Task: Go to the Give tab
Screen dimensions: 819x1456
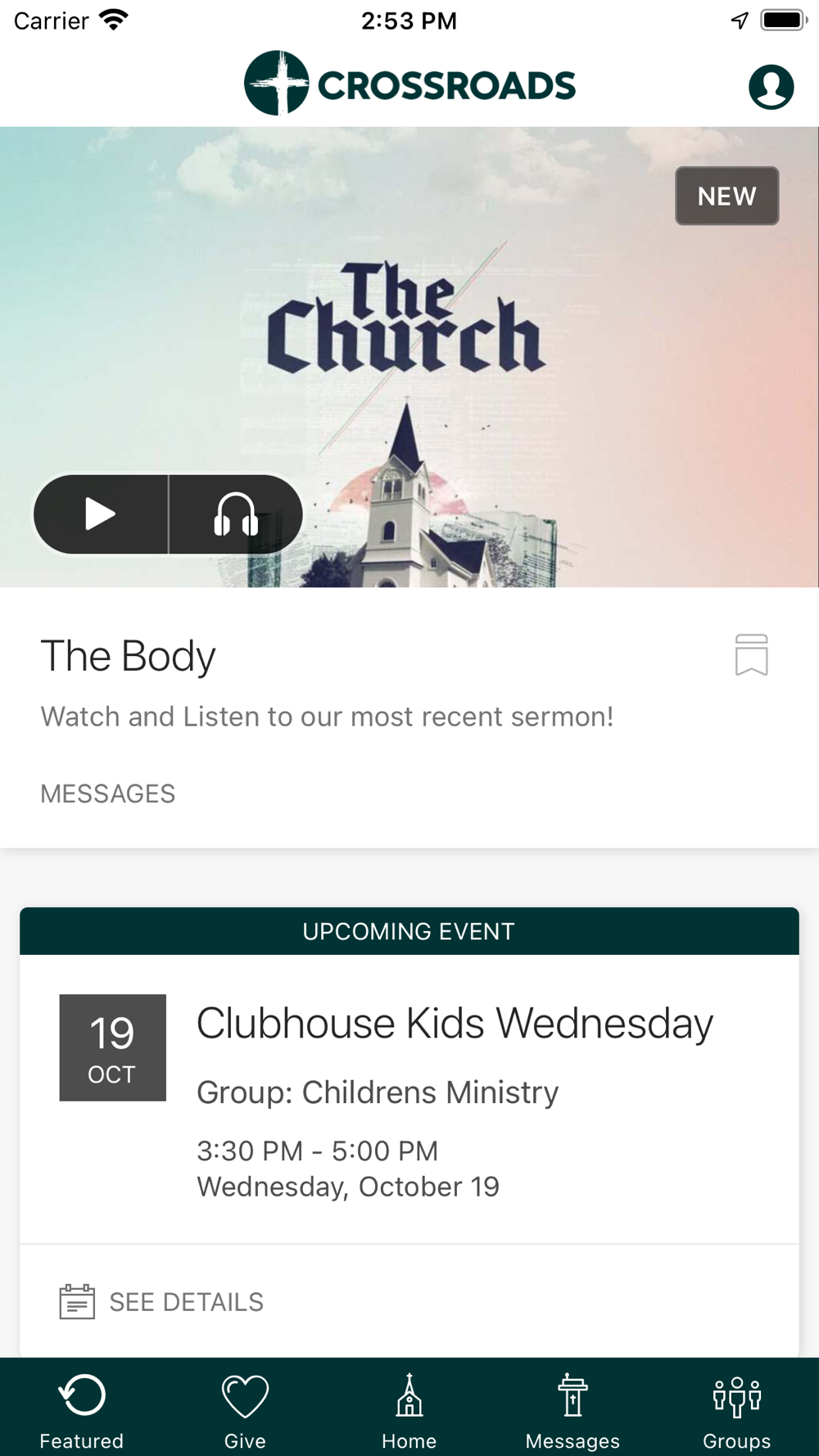Action: click(245, 1409)
